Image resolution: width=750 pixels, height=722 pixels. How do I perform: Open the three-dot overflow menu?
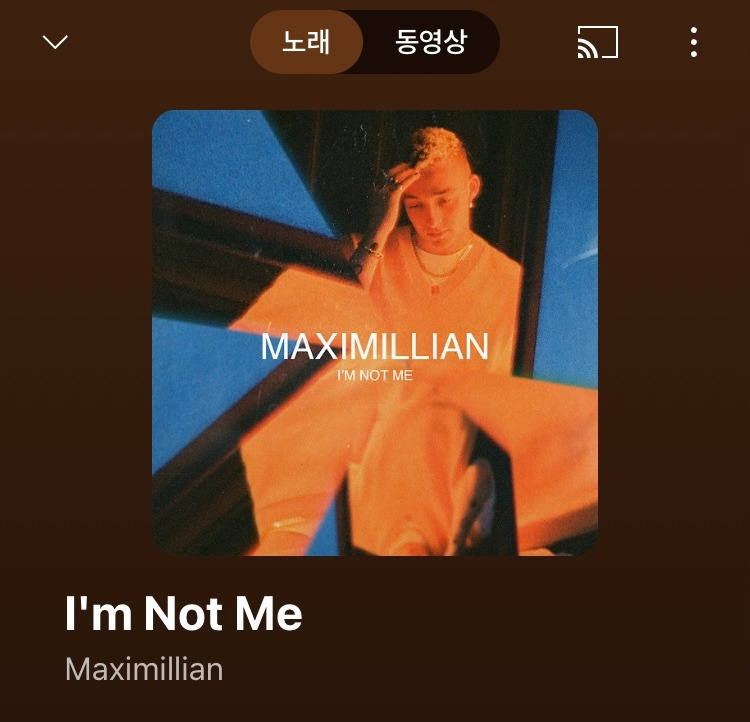[x=694, y=42]
